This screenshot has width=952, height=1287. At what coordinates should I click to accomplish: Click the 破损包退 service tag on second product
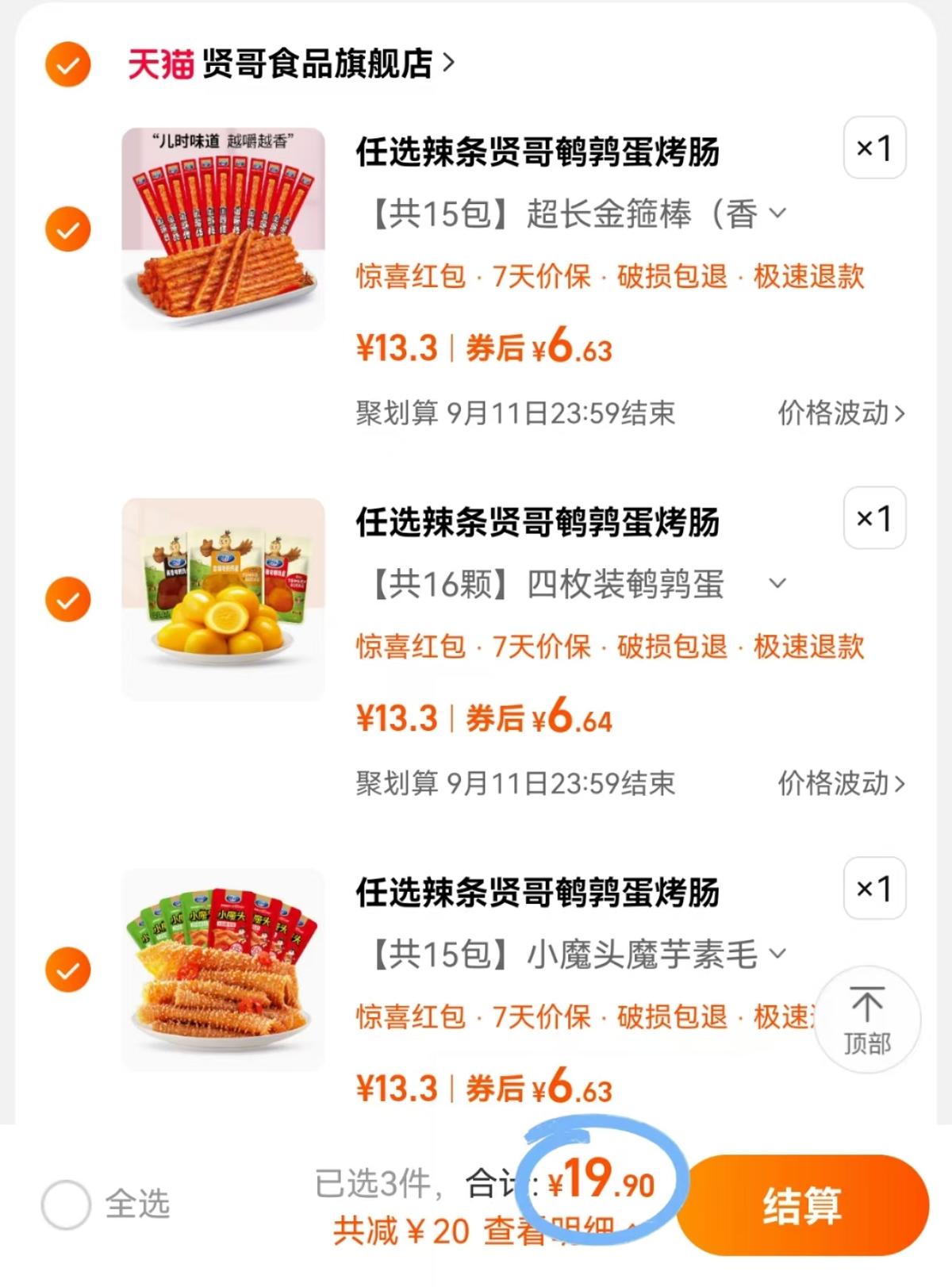[671, 647]
